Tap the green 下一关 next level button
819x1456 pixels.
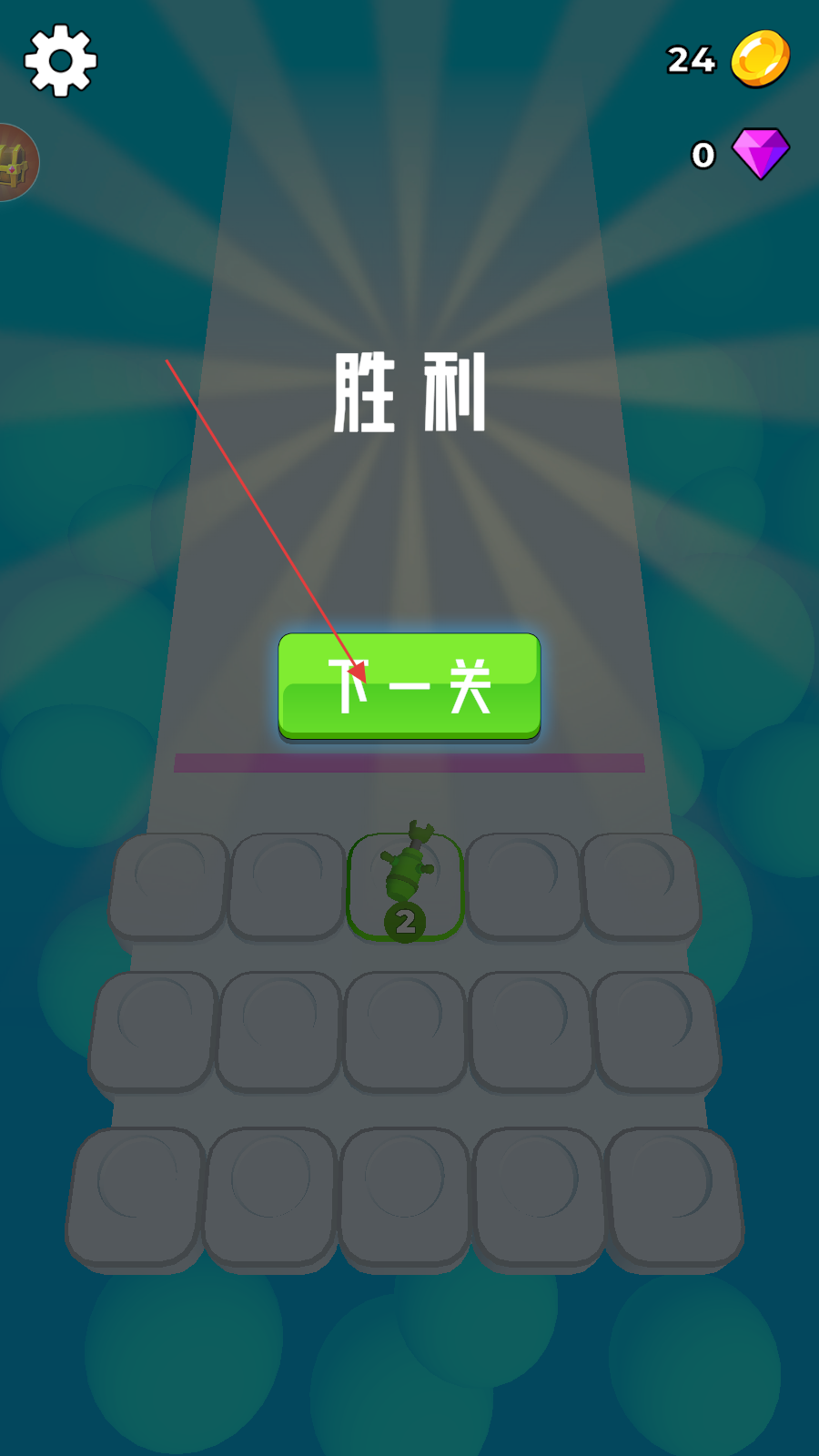pyautogui.click(x=409, y=686)
